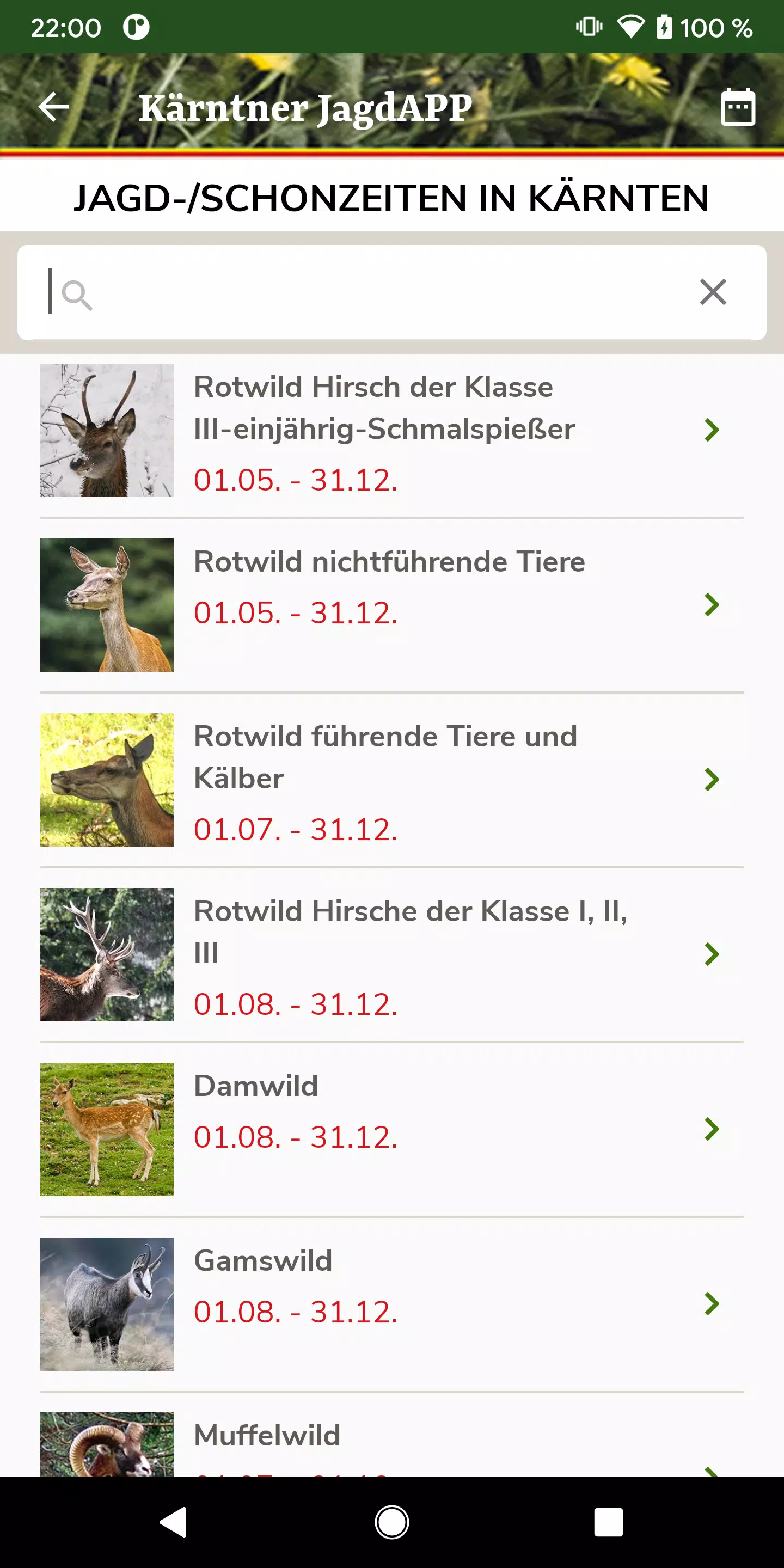Open the Damwild hunting season entry
The height and width of the screenshot is (1568, 784).
point(392,1129)
